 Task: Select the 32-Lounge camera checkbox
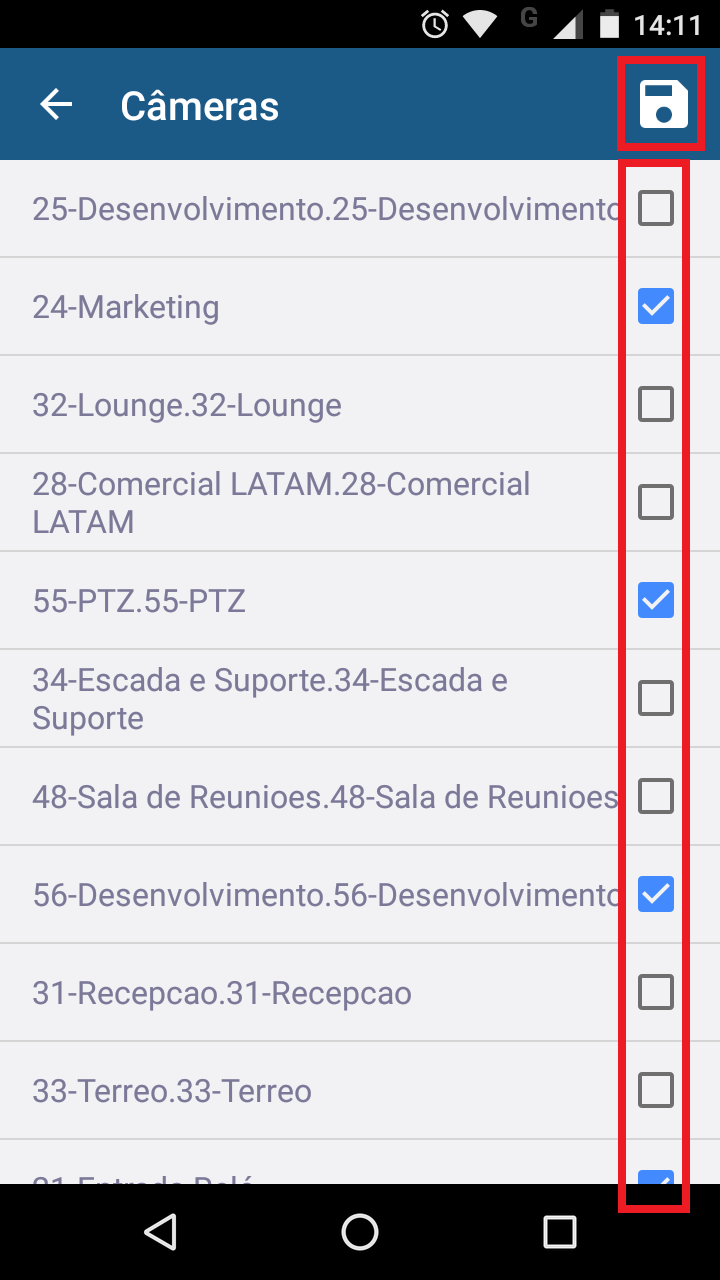tap(656, 404)
